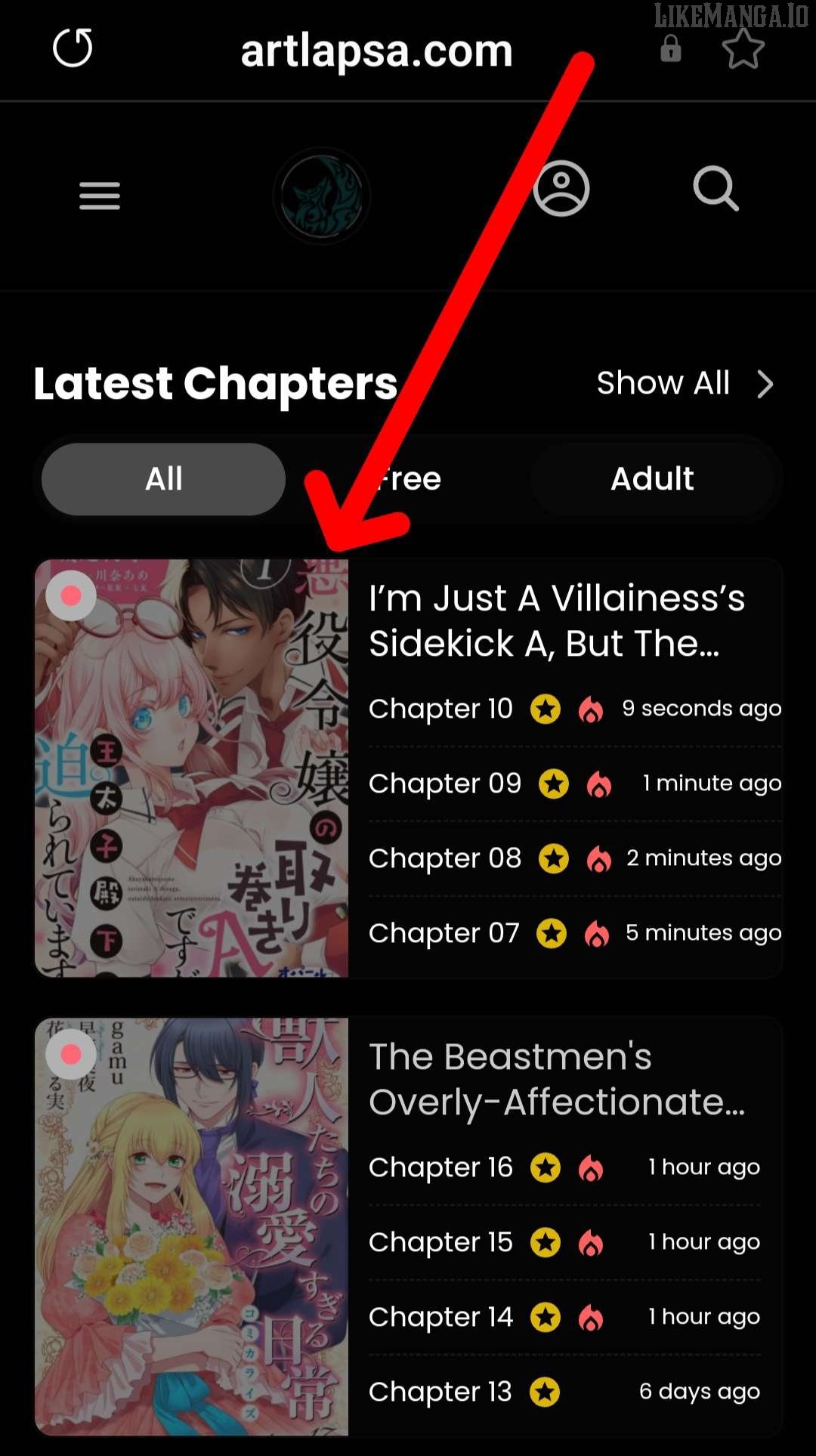Read Chapter 07 posted 5 minutes ago
This screenshot has width=816, height=1456.
444,933
